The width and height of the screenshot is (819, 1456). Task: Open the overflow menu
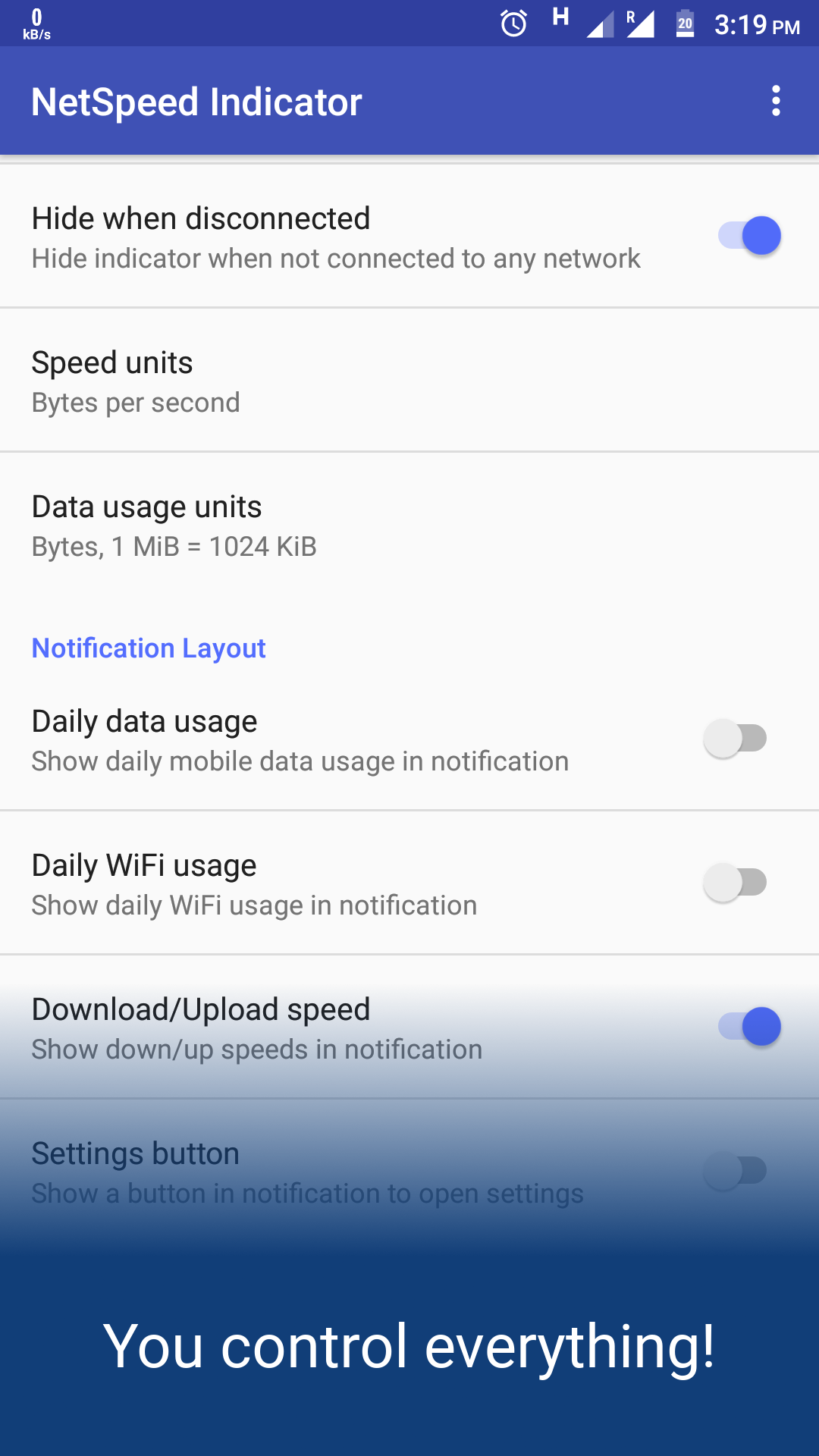pyautogui.click(x=775, y=101)
